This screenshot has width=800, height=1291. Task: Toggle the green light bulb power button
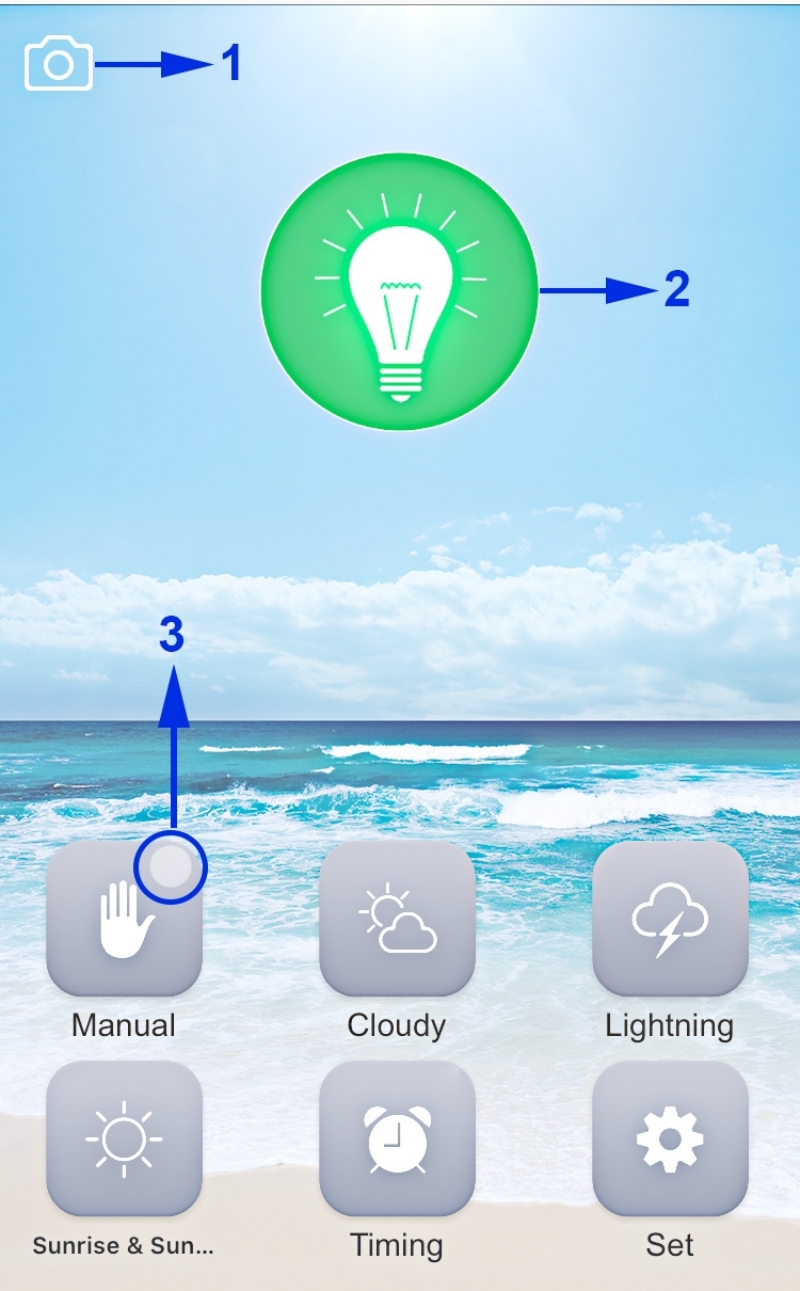point(400,292)
